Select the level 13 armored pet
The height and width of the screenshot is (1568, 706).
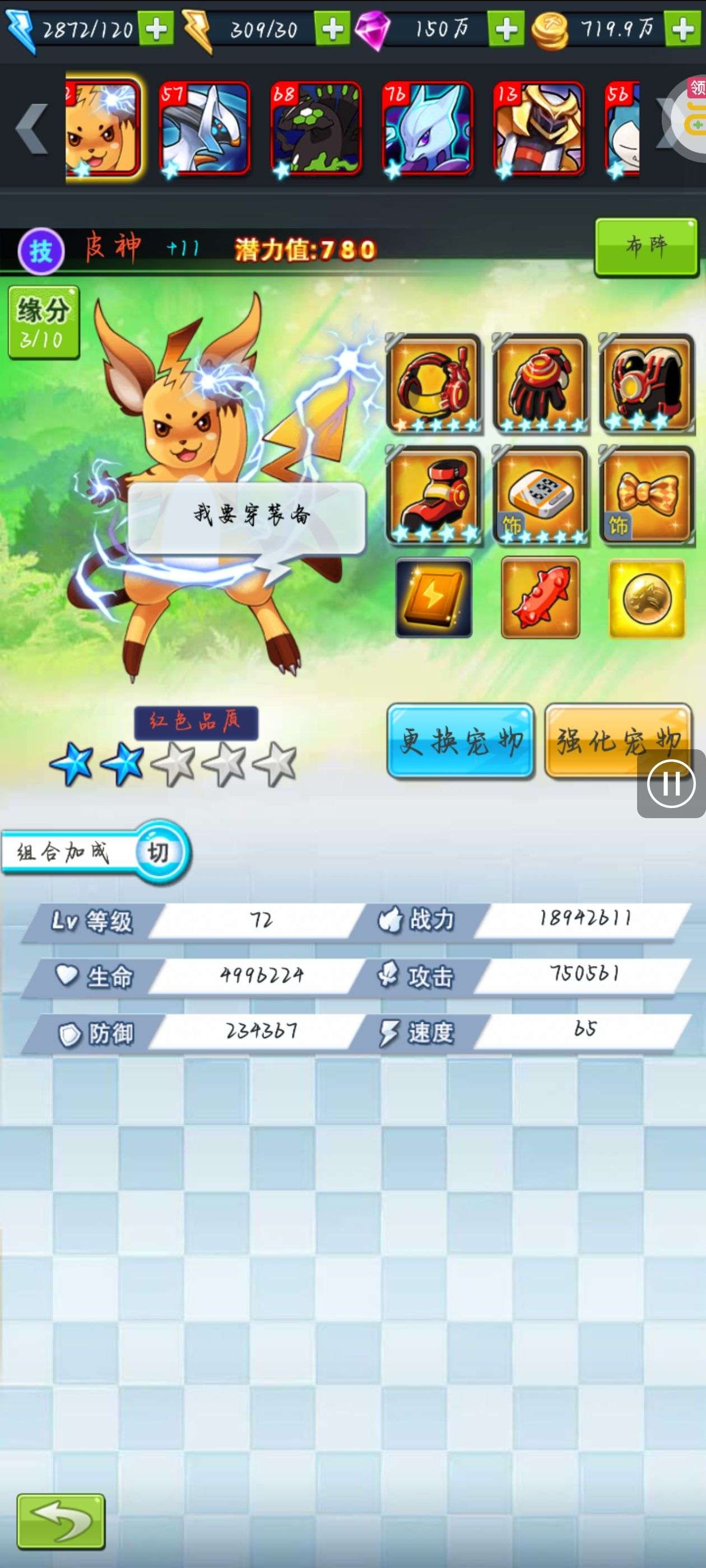pos(538,129)
